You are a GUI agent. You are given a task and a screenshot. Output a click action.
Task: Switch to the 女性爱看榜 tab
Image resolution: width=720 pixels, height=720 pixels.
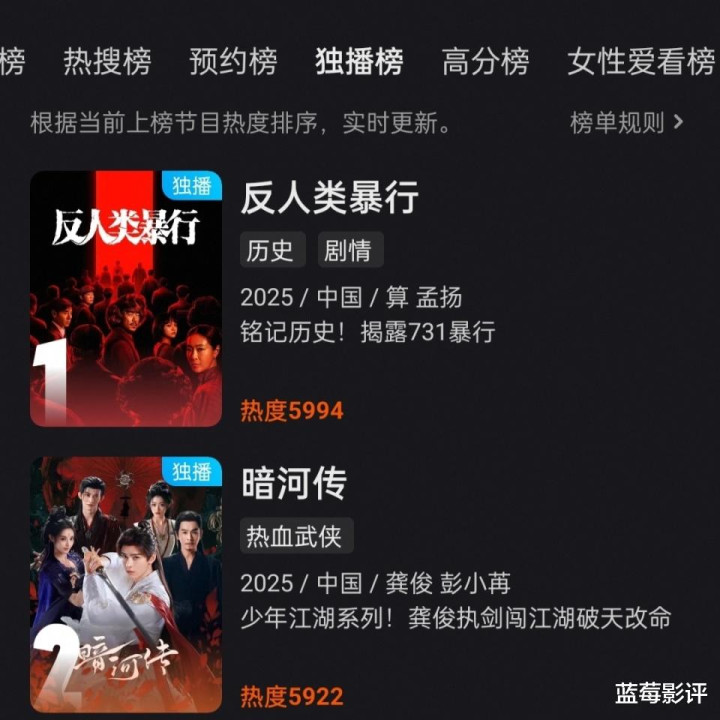pos(640,62)
